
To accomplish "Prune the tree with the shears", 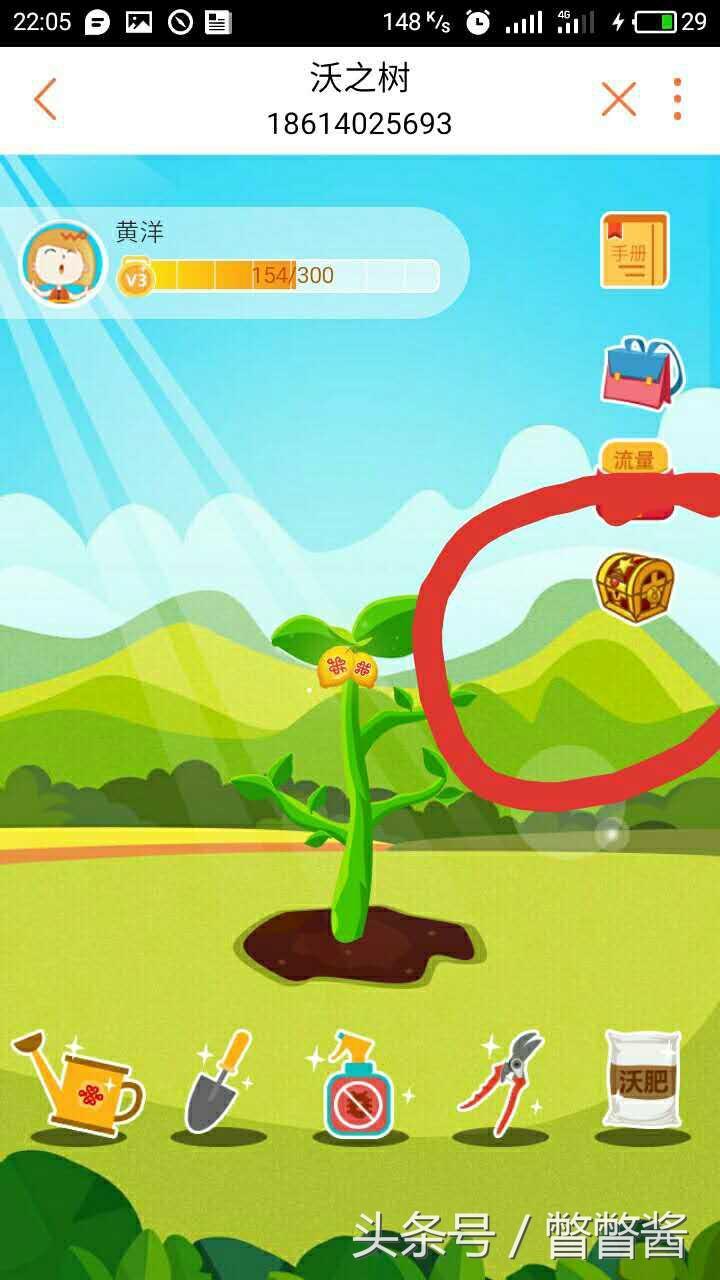I will (x=503, y=1085).
